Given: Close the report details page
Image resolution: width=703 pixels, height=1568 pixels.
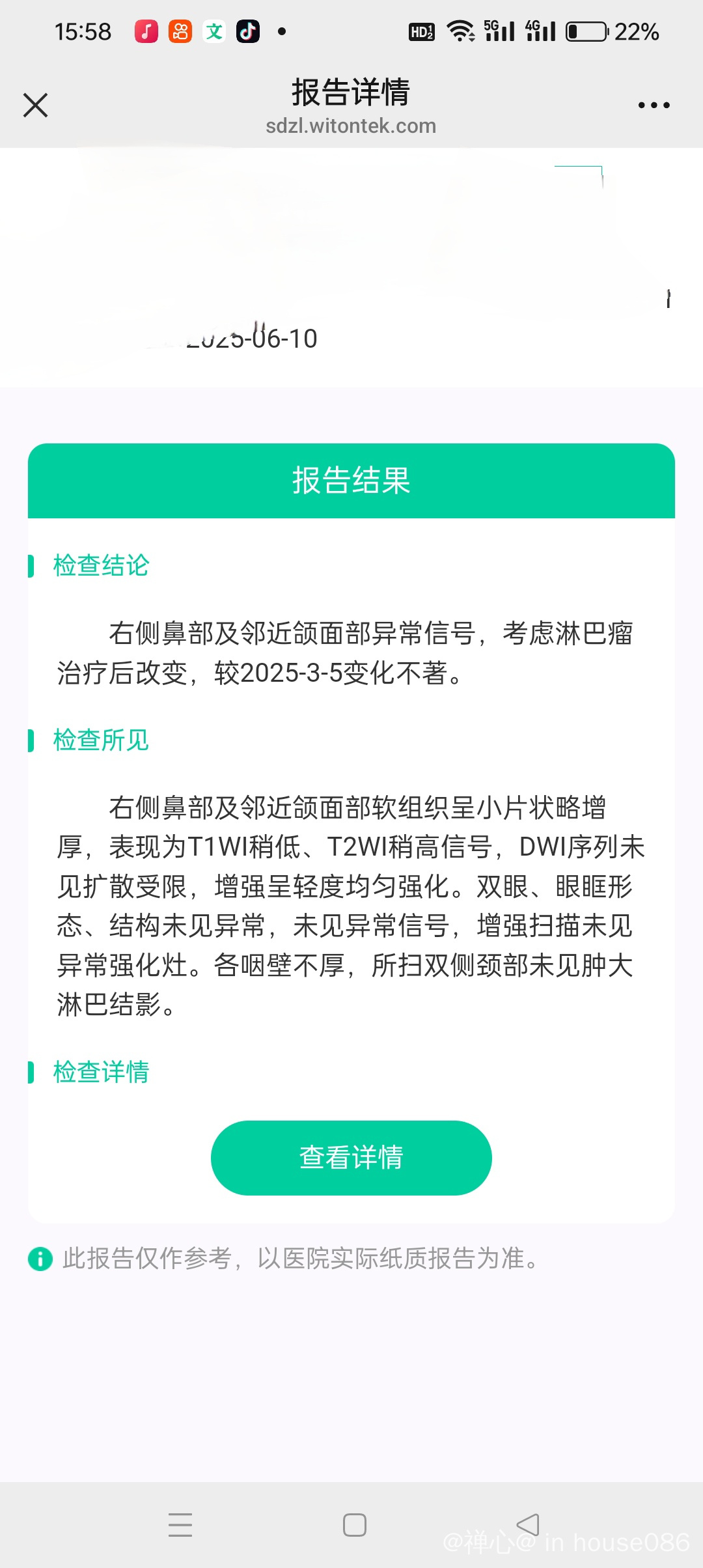Looking at the screenshot, I should coord(35,105).
